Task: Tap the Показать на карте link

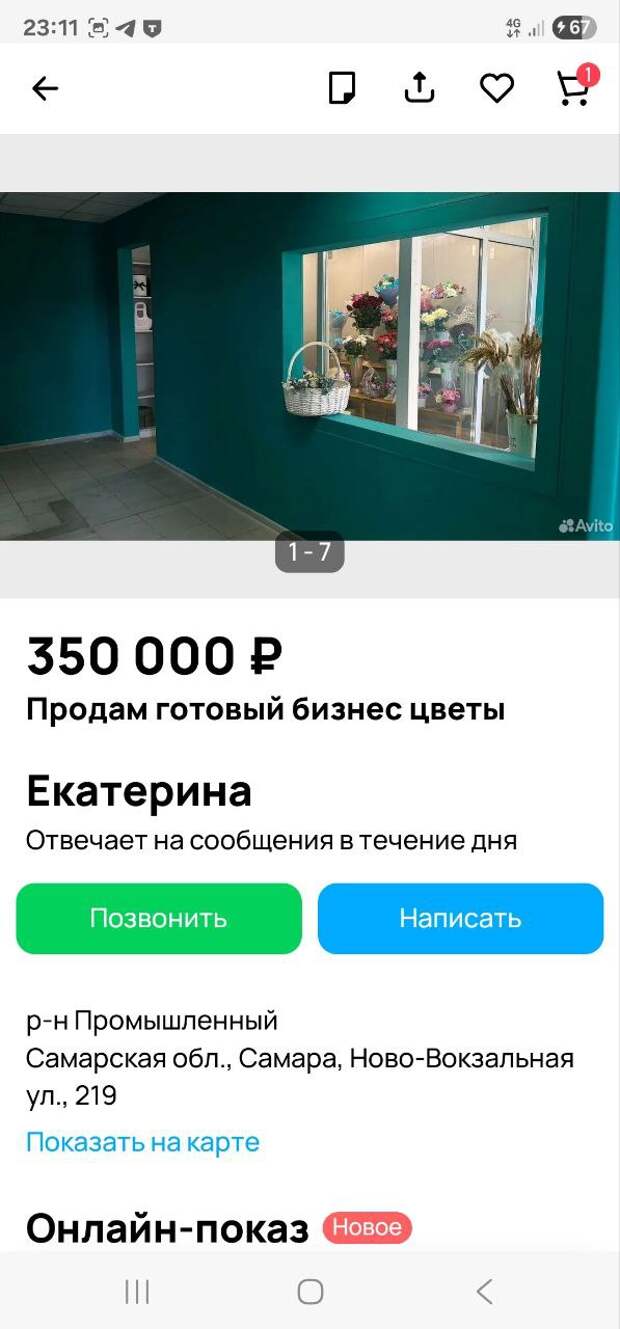Action: (143, 1142)
